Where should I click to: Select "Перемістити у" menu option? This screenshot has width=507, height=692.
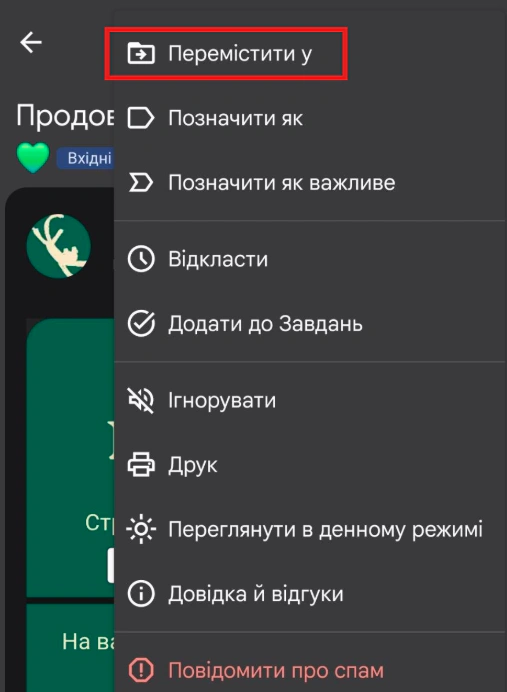point(310,54)
